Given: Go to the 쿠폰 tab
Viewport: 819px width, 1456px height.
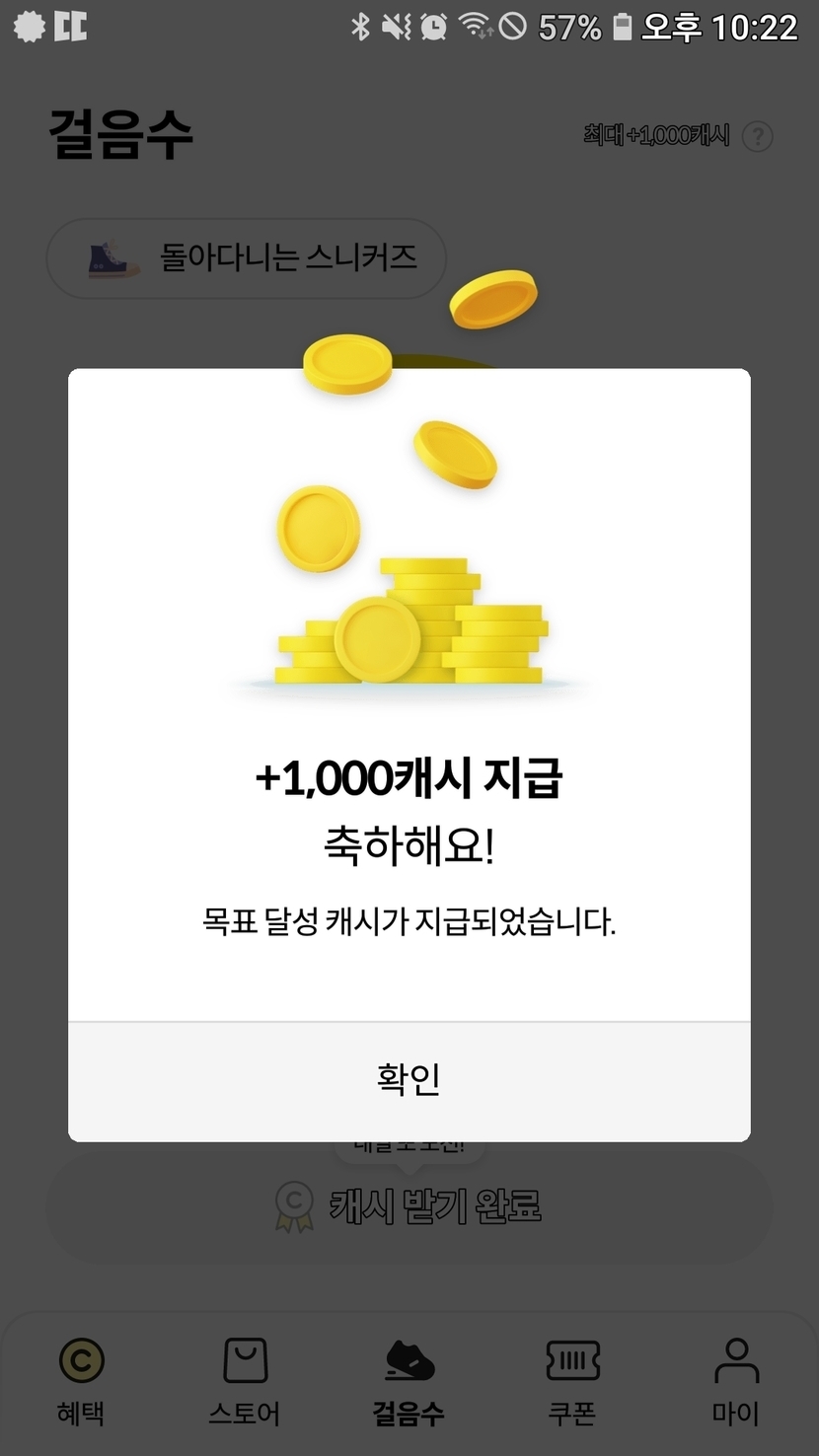Looking at the screenshot, I should [572, 1381].
